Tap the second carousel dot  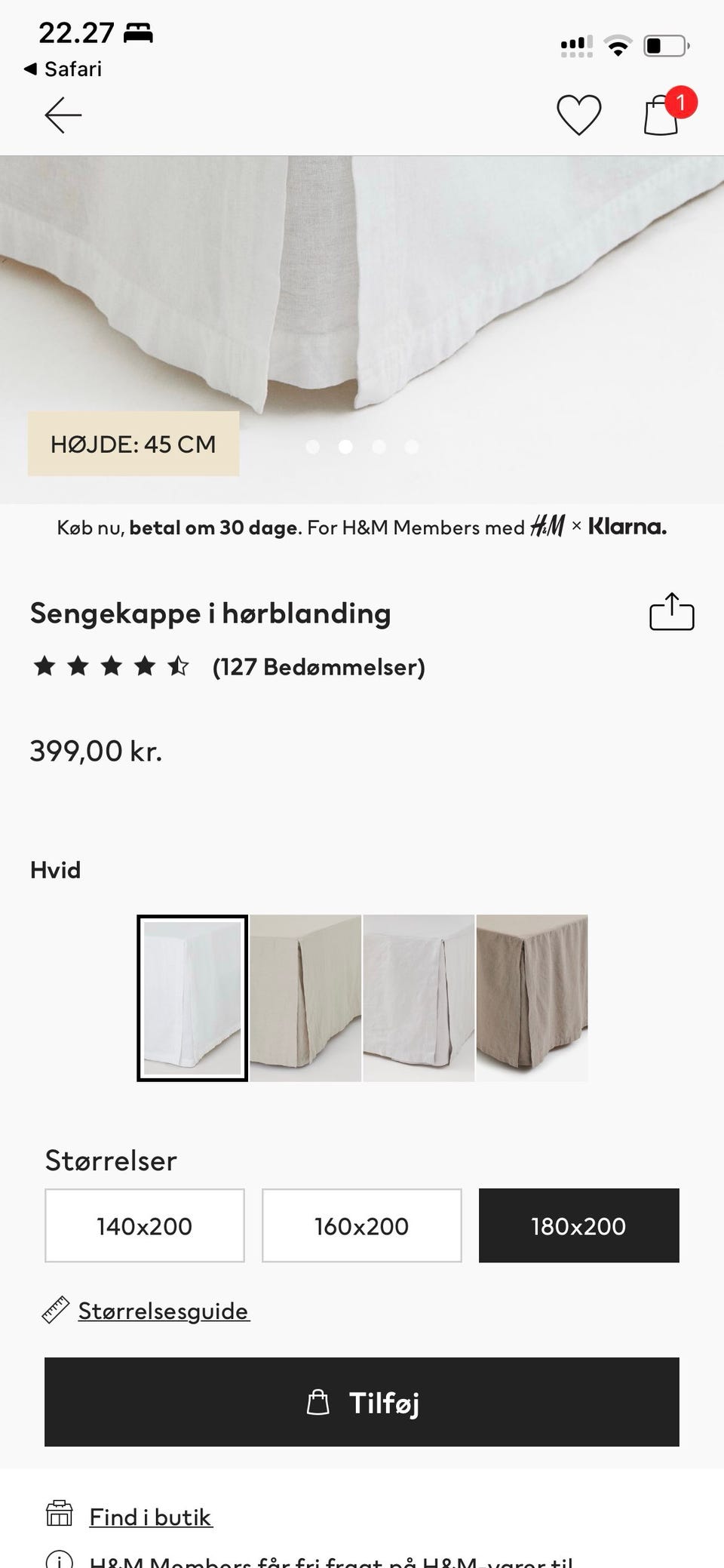pyautogui.click(x=347, y=447)
